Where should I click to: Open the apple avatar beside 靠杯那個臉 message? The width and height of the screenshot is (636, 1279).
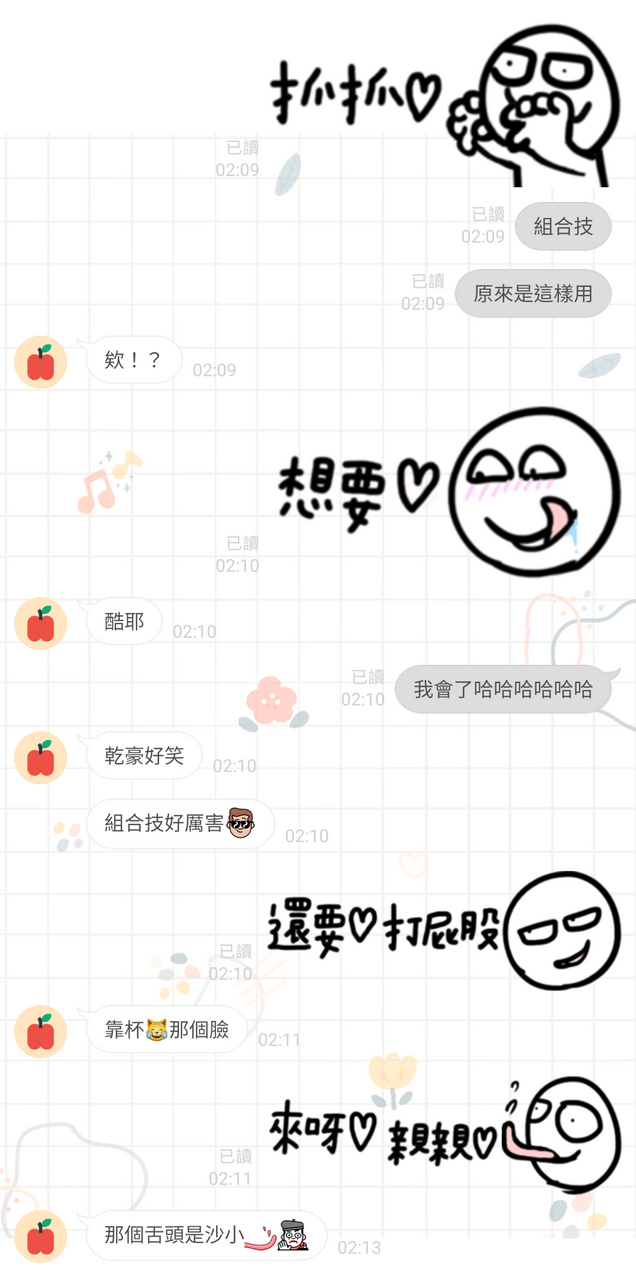pyautogui.click(x=40, y=1031)
